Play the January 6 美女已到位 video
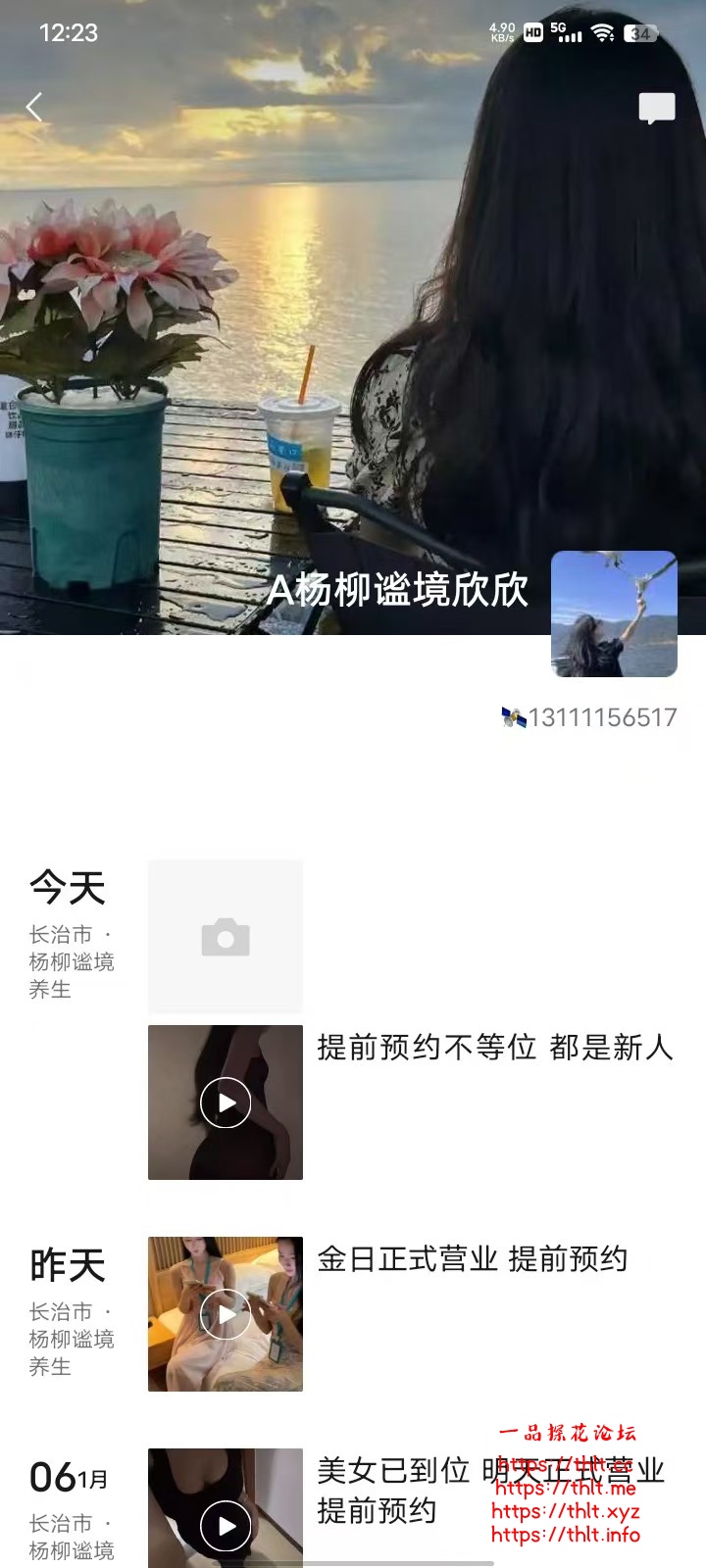This screenshot has width=706, height=1568. (225, 1524)
